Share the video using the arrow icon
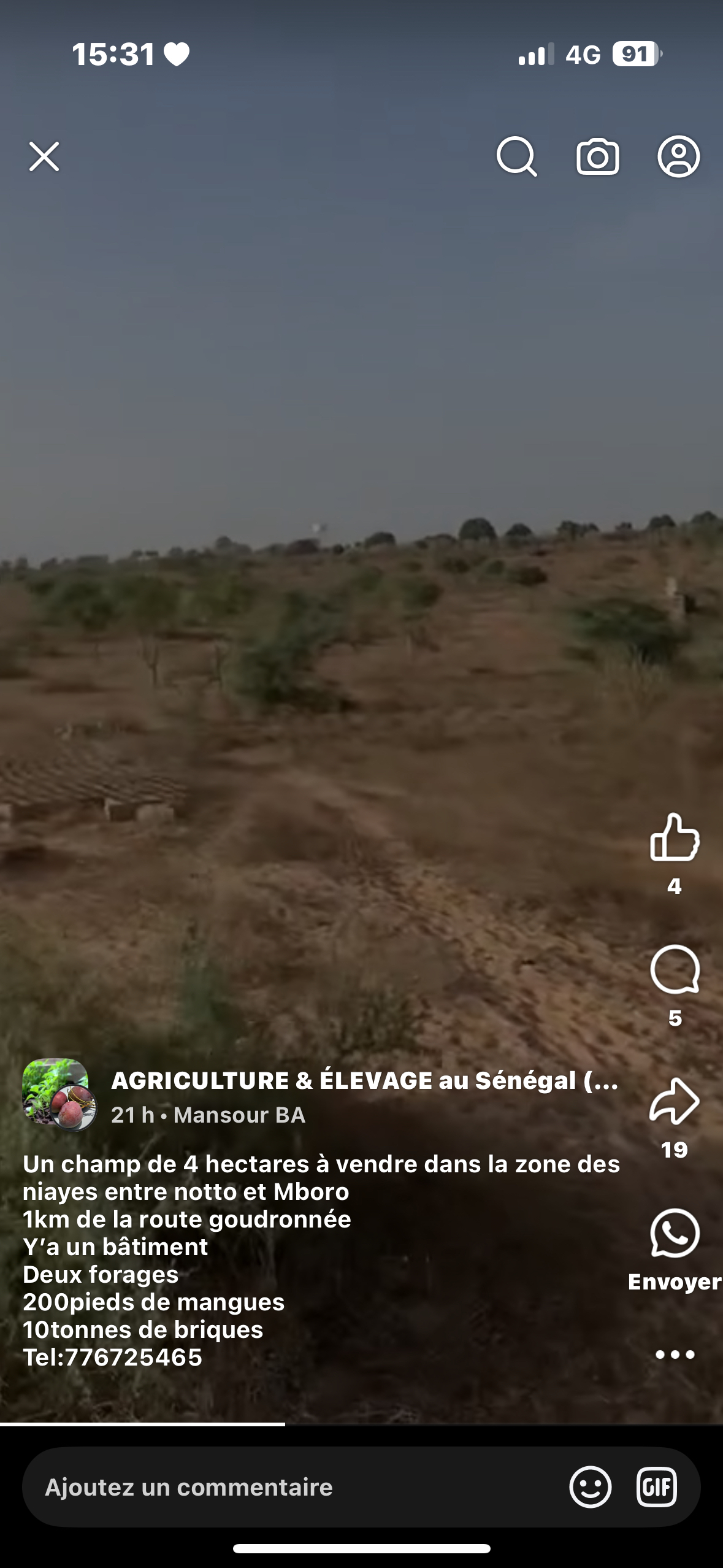 tap(675, 1100)
